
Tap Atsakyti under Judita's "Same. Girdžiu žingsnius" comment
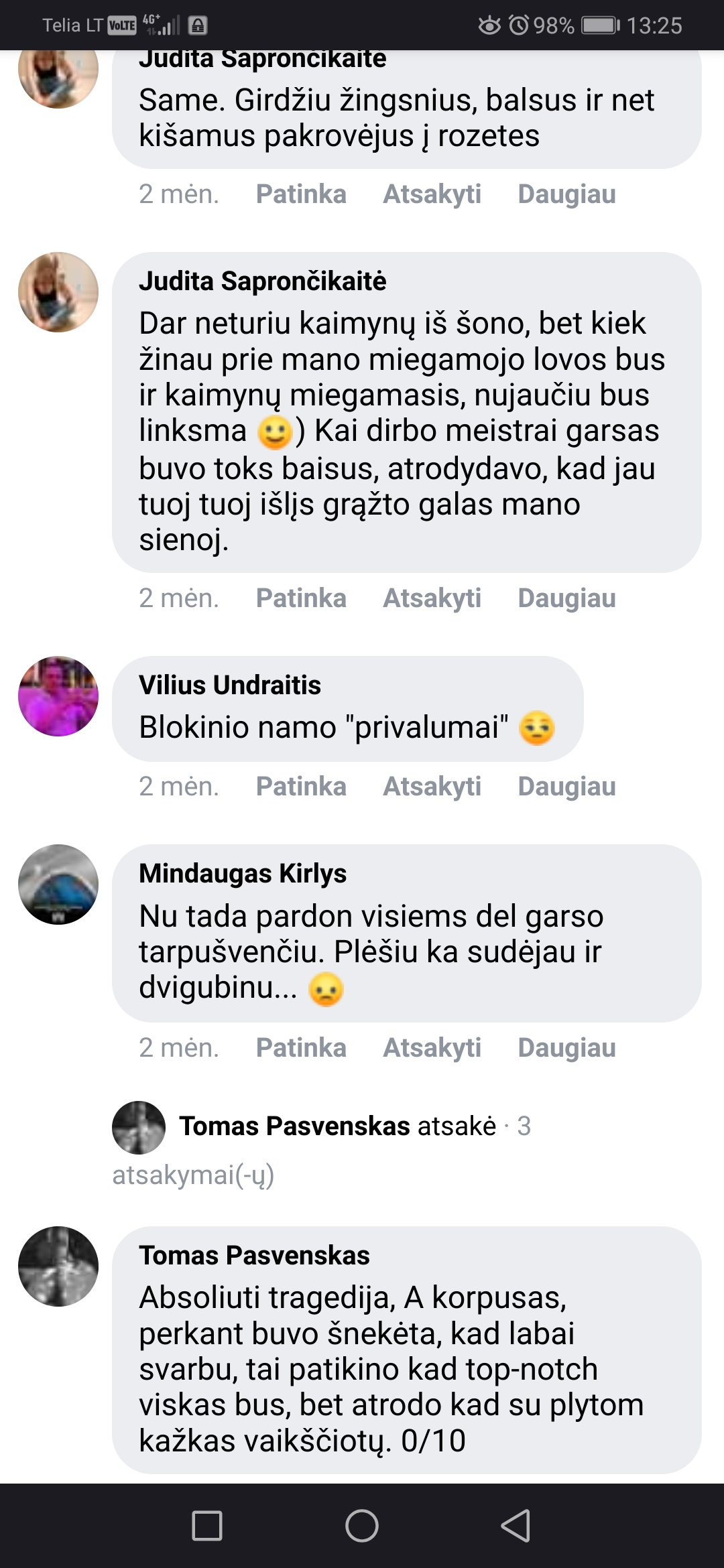[432, 194]
